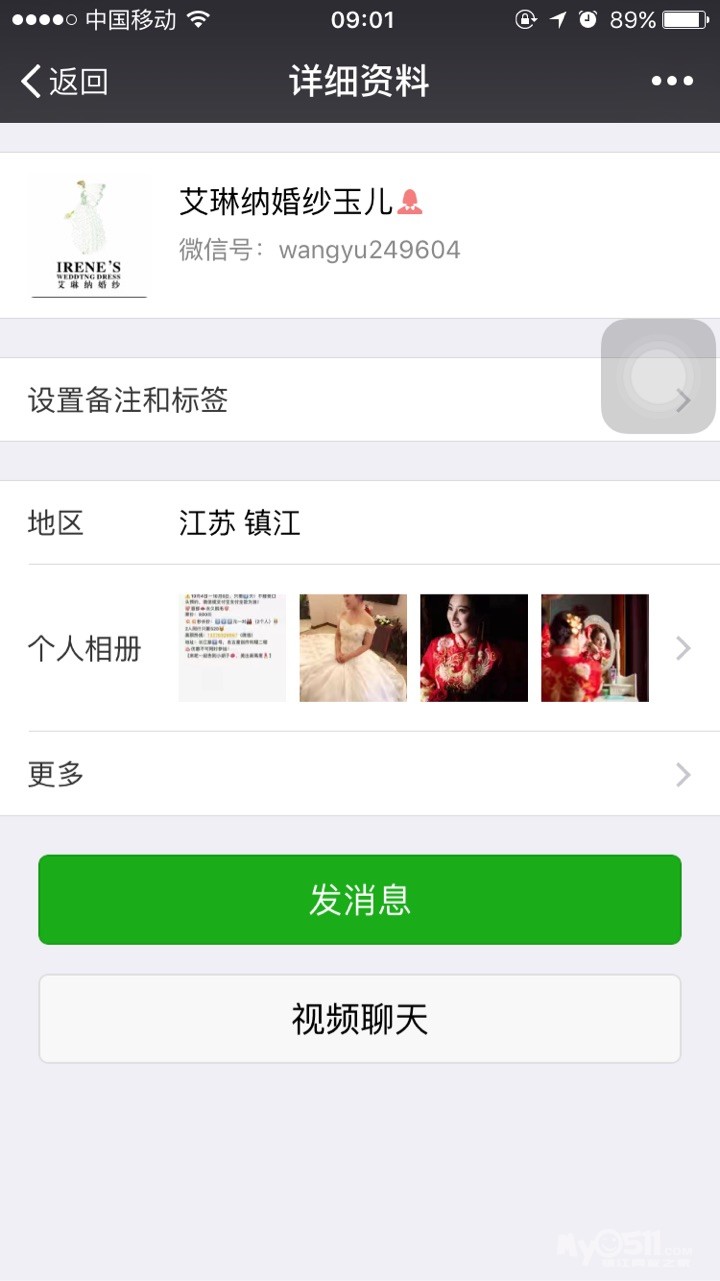Send a message via 发消息
The width and height of the screenshot is (720, 1281).
click(360, 900)
